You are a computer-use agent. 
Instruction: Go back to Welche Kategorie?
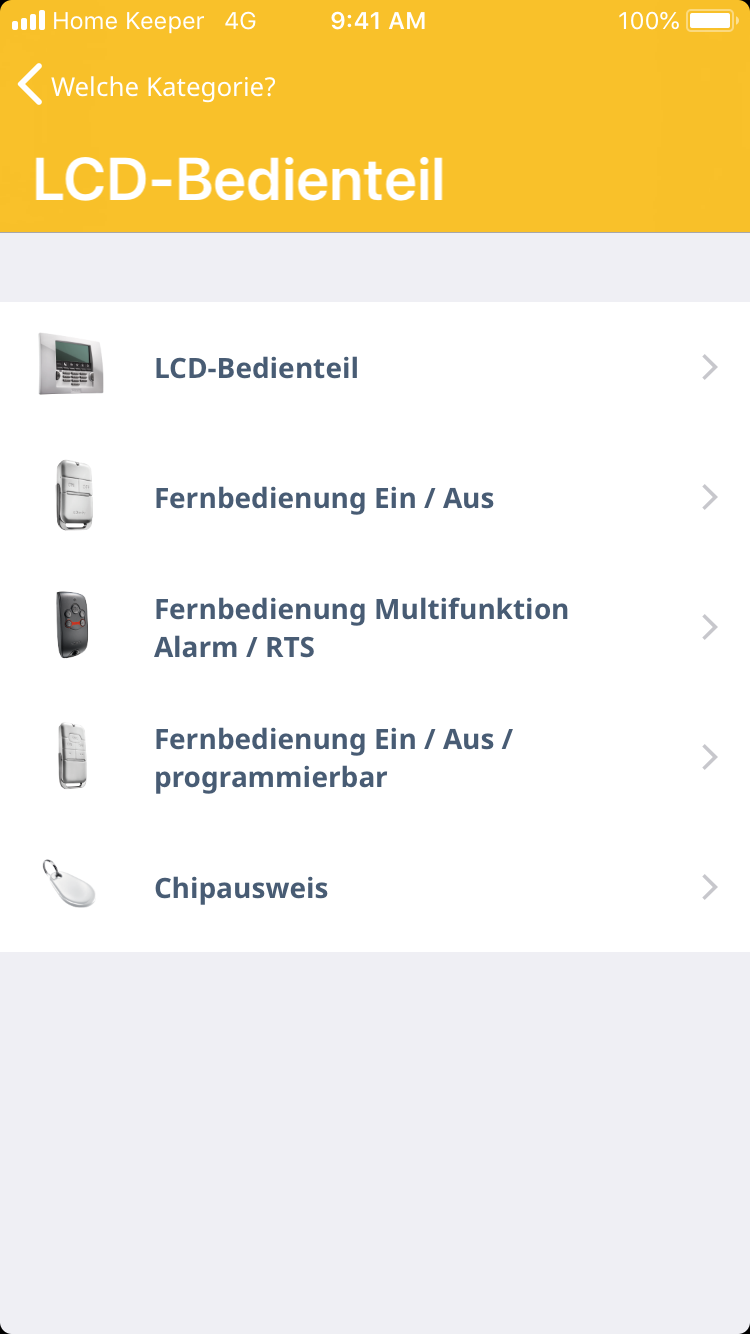145,87
